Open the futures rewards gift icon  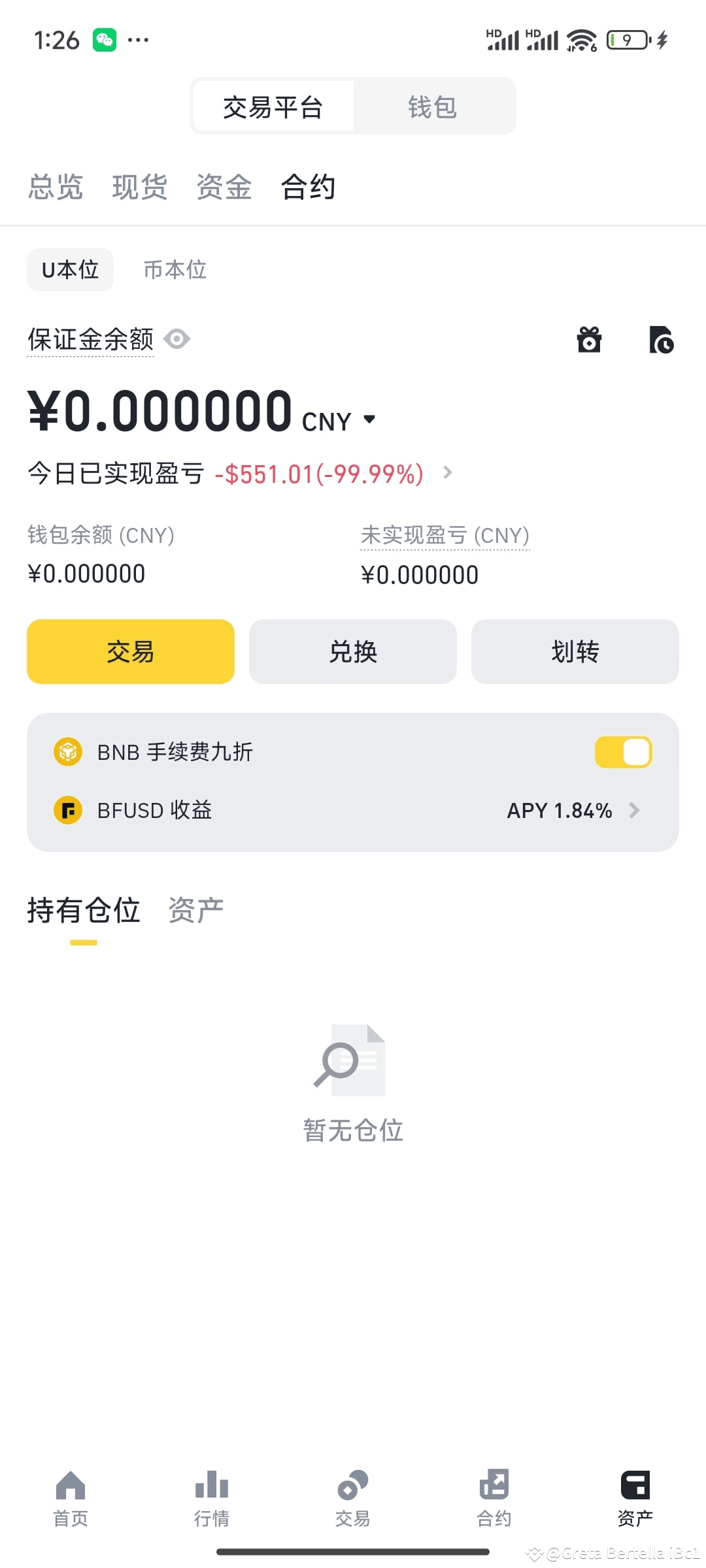point(588,339)
